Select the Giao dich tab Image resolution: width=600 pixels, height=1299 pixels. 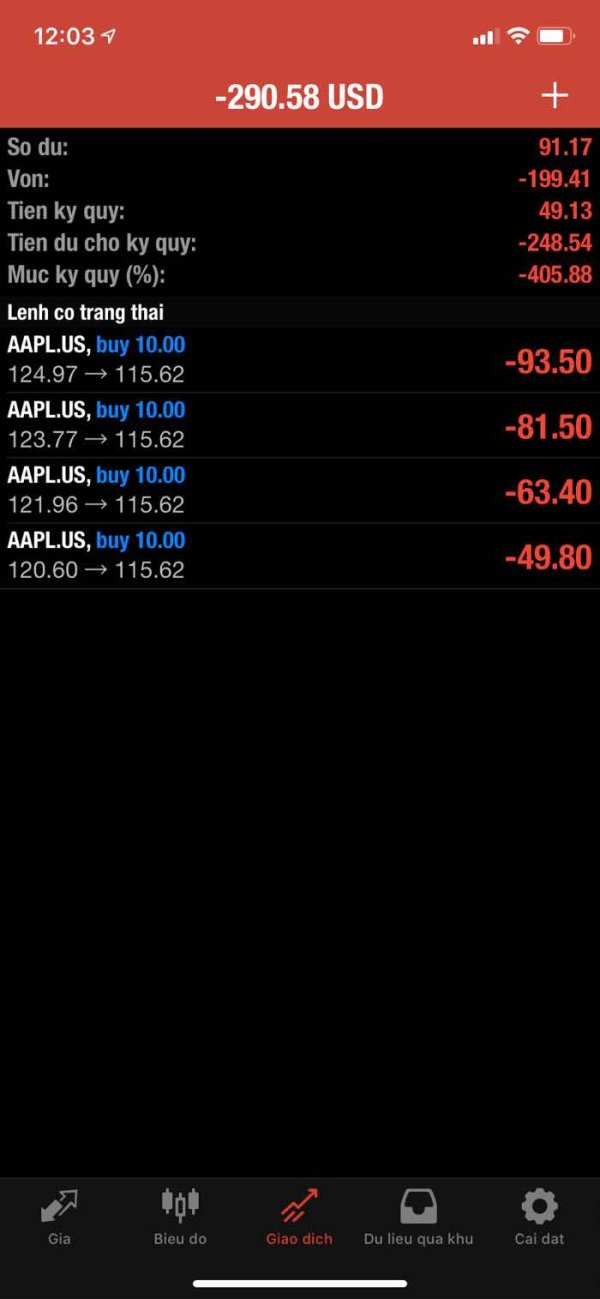pyautogui.click(x=299, y=1217)
